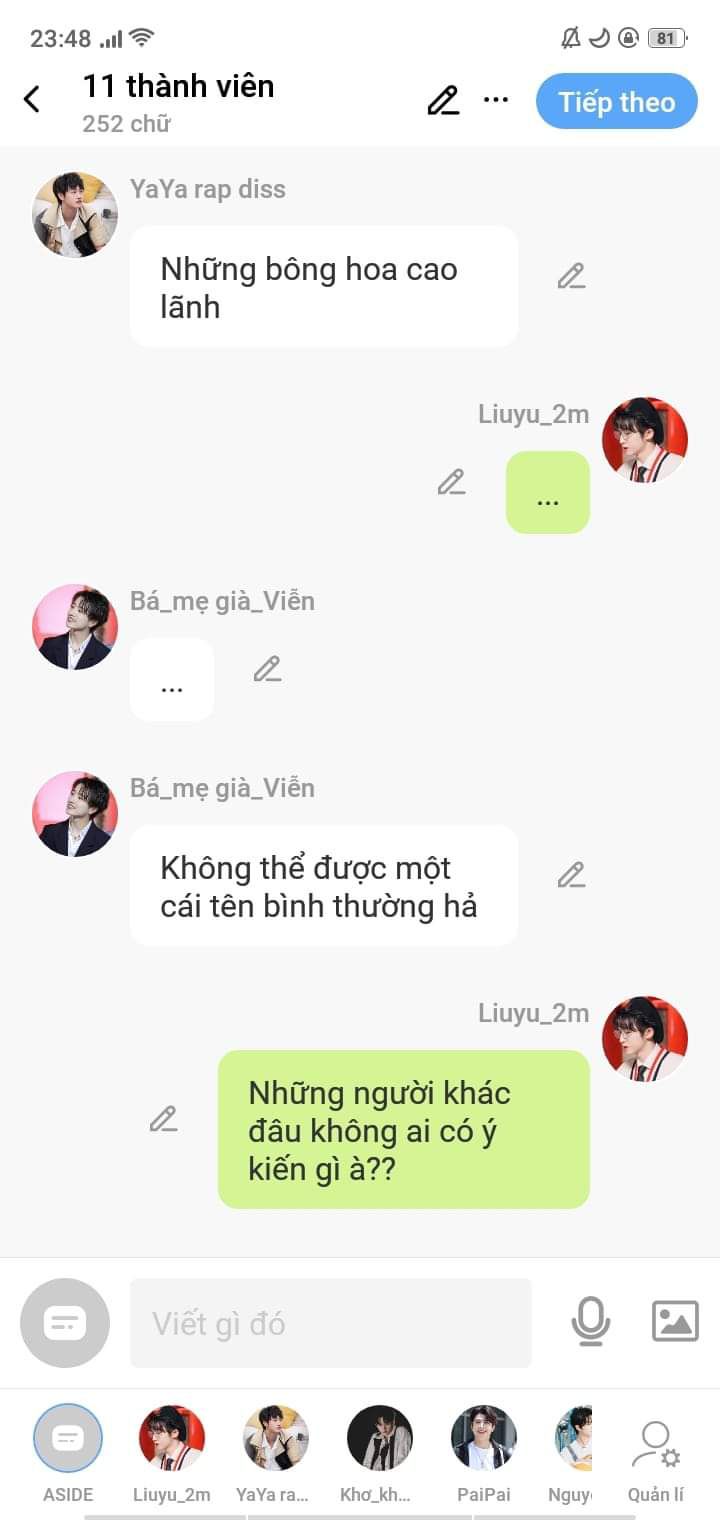The width and height of the screenshot is (720, 1520).
Task: Edit the "Những người khác đâu" message
Action: [164, 1119]
